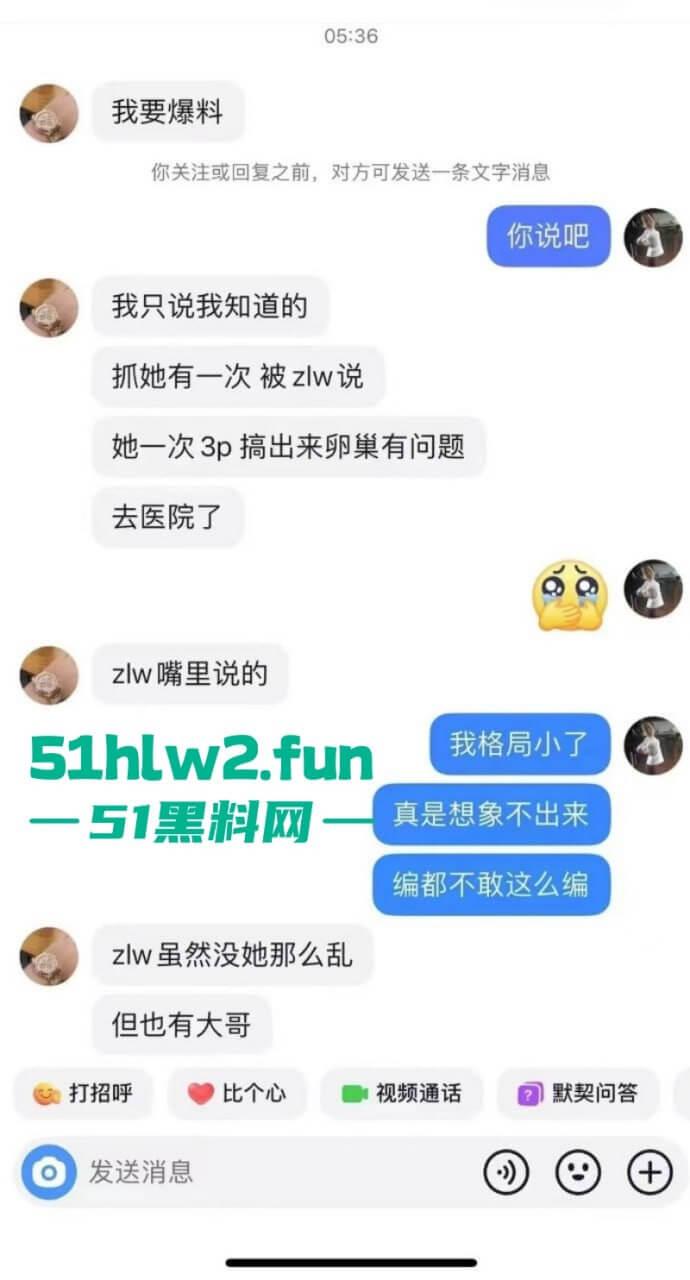Open the emoji picker smiley icon
Viewport: 690px width, 1280px height.
578,1172
